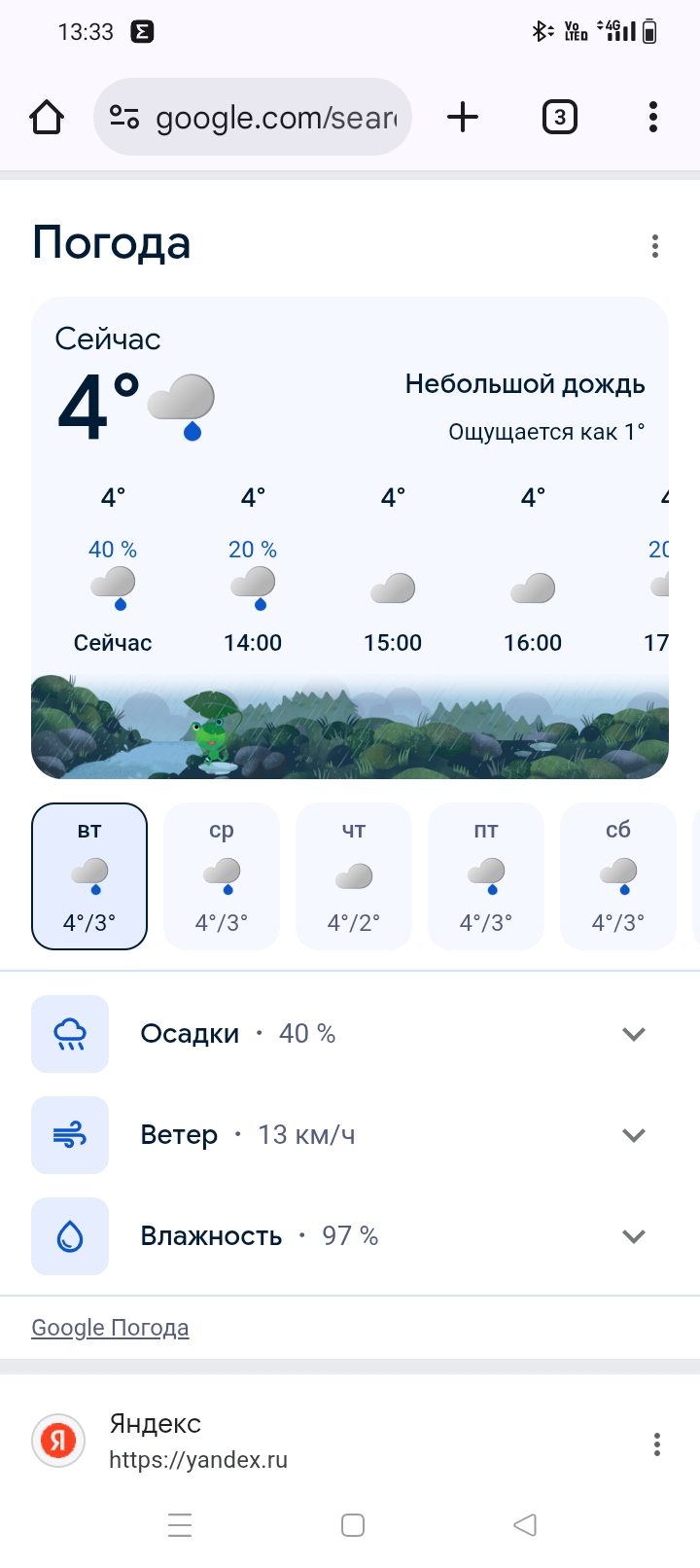
Task: Switch to the чт forecast day
Action: point(354,876)
